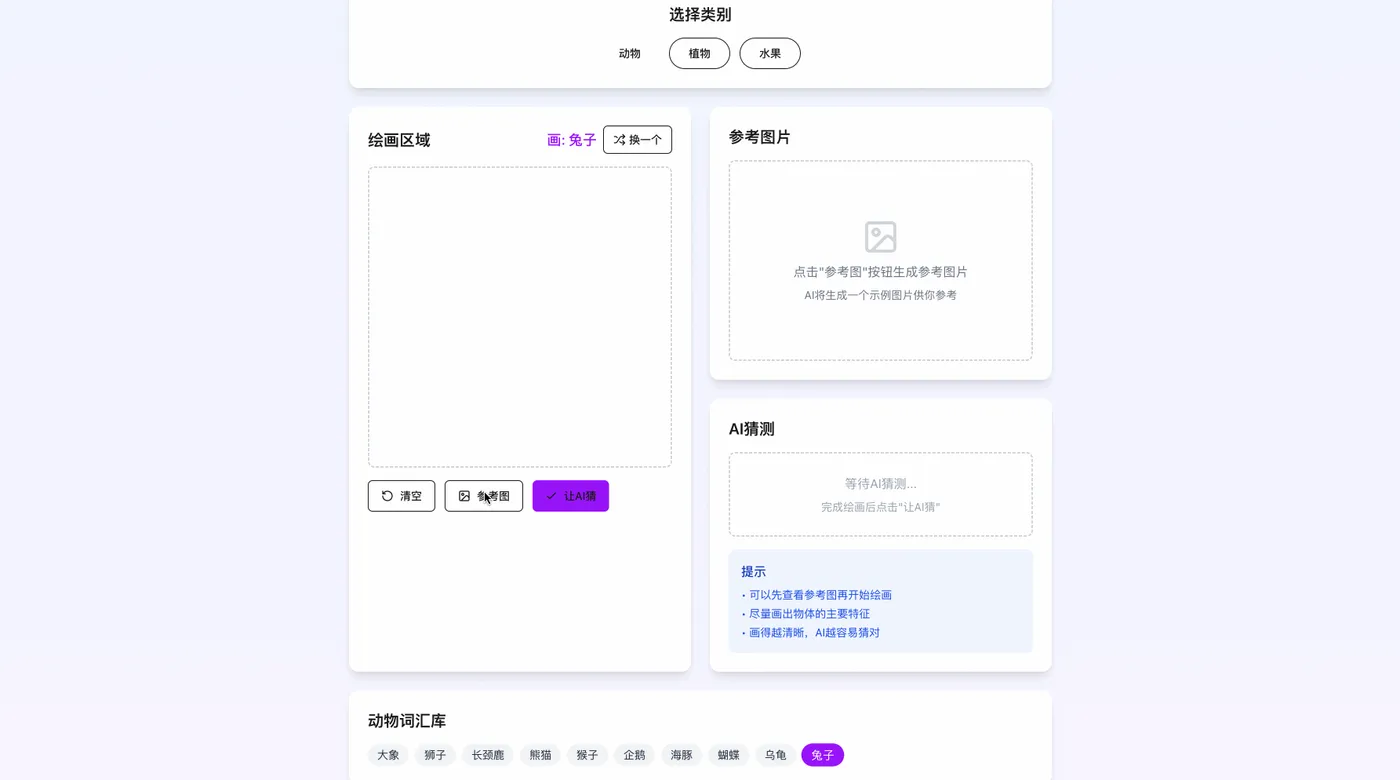Tap 让AI猜 to get AI guess

coord(570,496)
